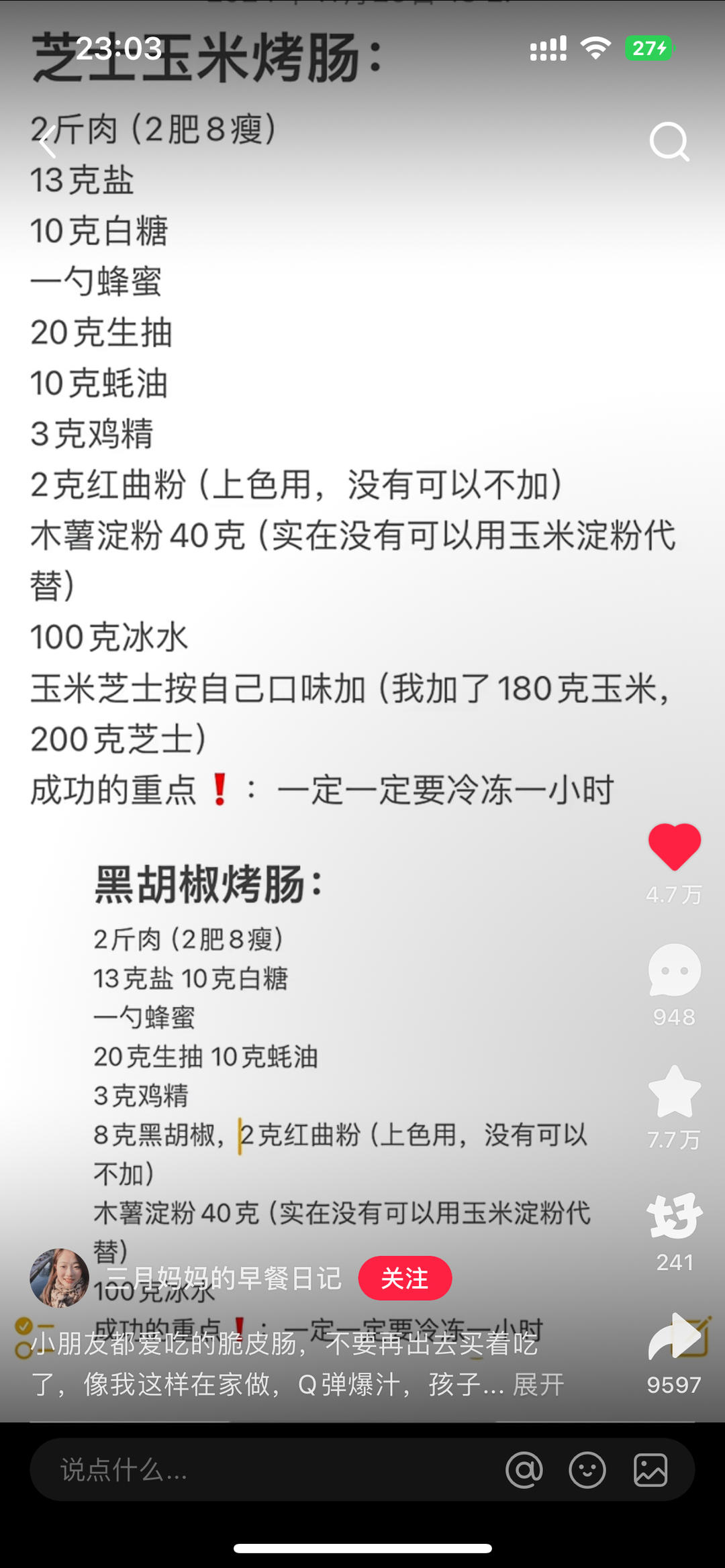The height and width of the screenshot is (1568, 725).
Task: Tap the 好 recommend icon
Action: (674, 1216)
